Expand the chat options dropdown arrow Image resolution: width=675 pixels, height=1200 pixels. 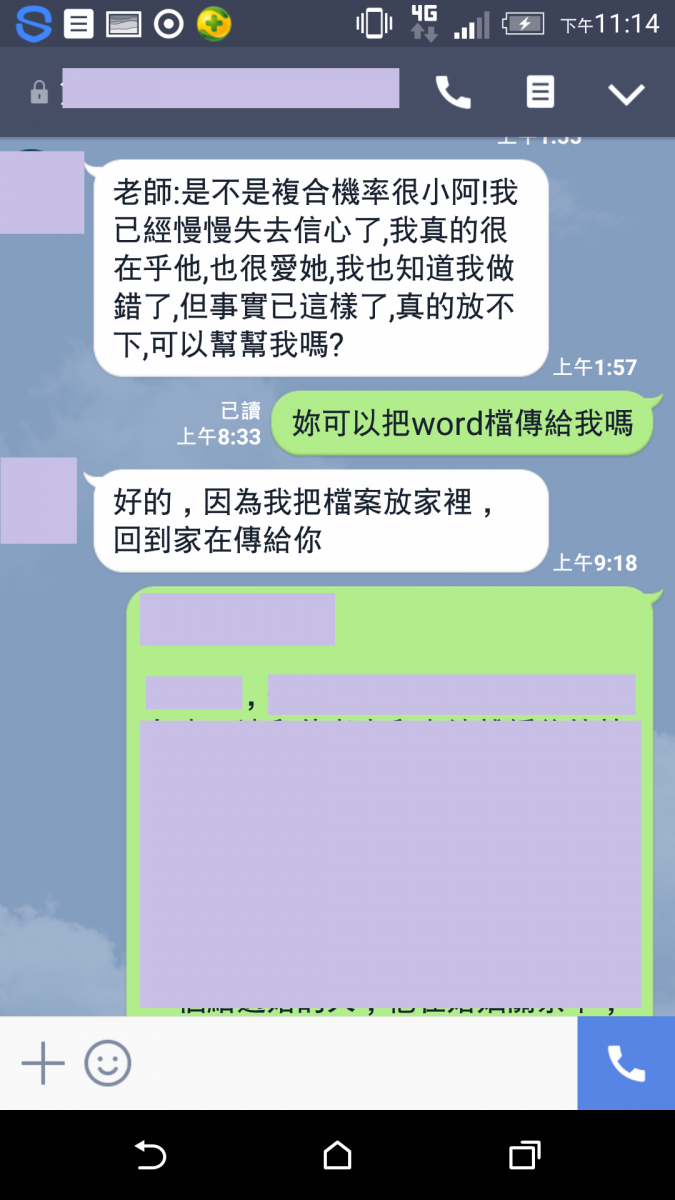[x=627, y=94]
